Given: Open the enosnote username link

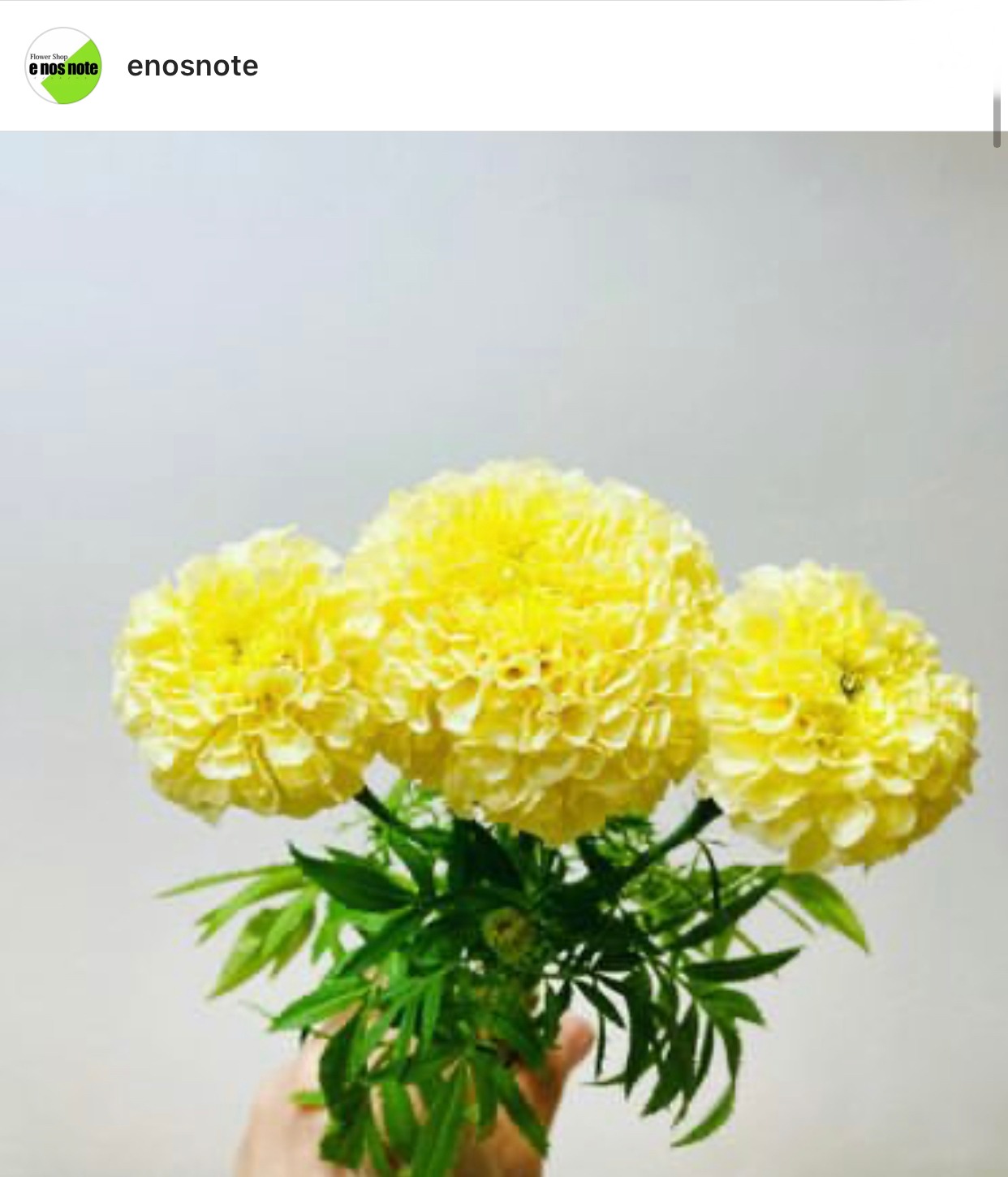Looking at the screenshot, I should tap(192, 66).
